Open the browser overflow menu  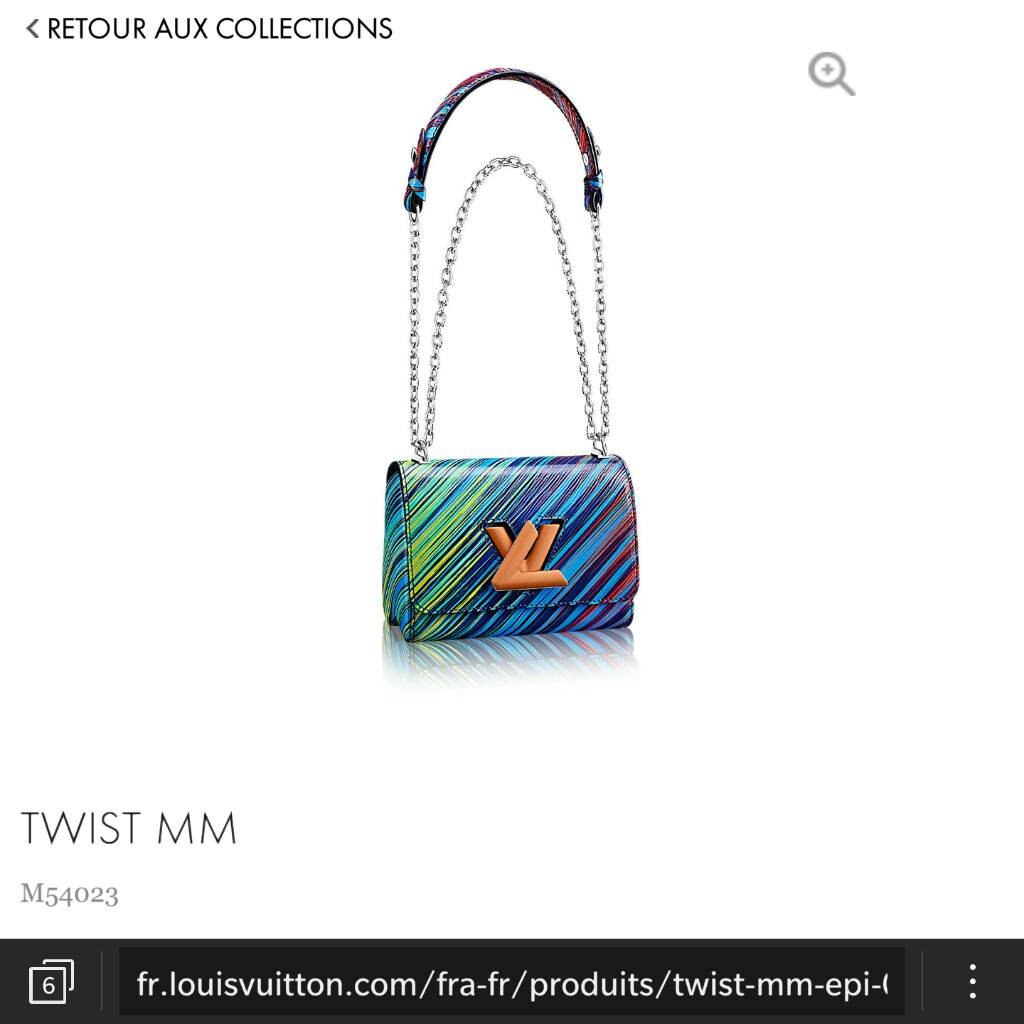coord(972,982)
